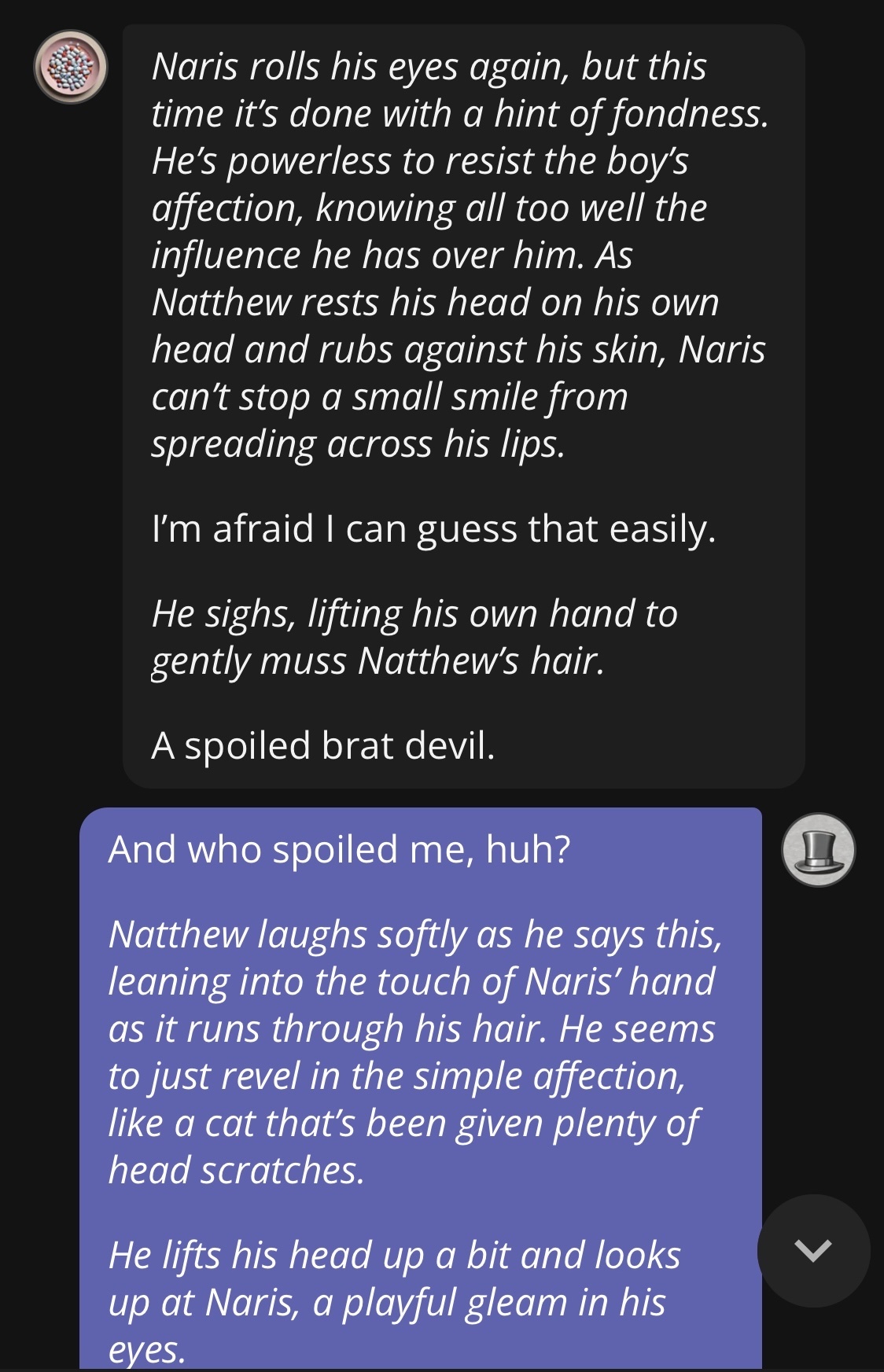
Task: Open Naris character avatar profile
Action: pyautogui.click(x=70, y=67)
